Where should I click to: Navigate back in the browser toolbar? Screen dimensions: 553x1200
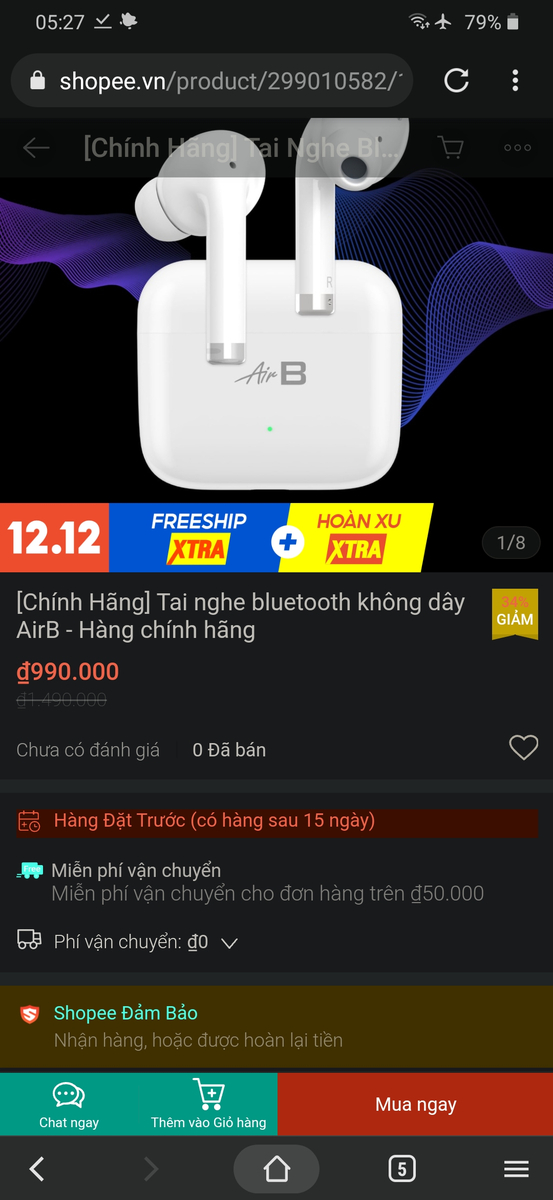click(37, 1168)
